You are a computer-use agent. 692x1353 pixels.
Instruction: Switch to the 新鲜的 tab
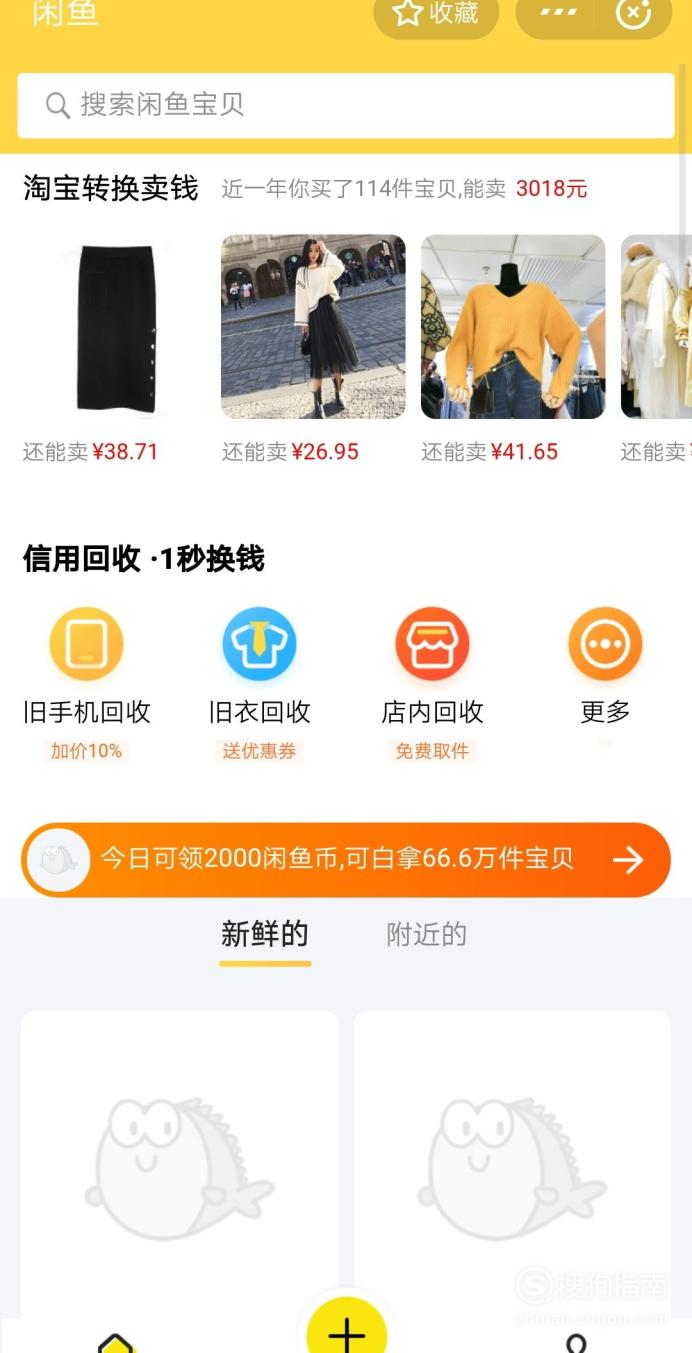[x=265, y=935]
